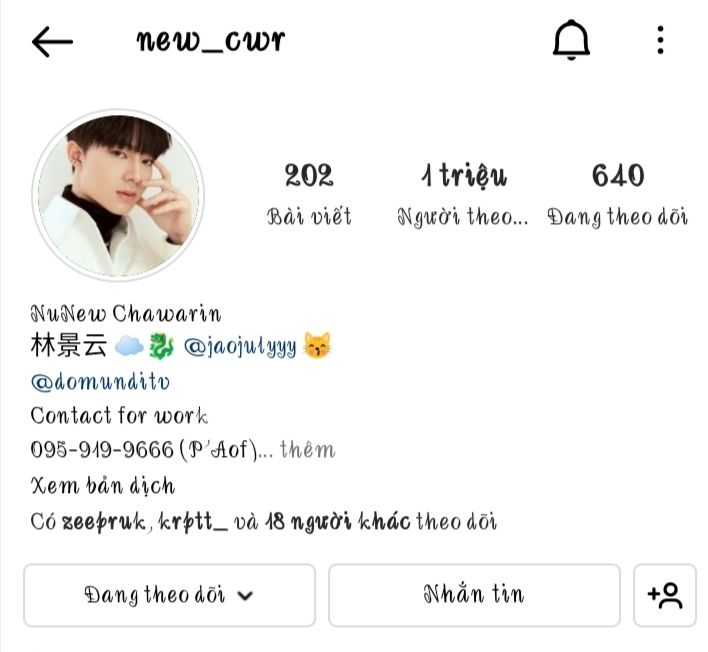Open the three-dot overflow menu
Image resolution: width=708 pixels, height=652 pixels.
[660, 41]
